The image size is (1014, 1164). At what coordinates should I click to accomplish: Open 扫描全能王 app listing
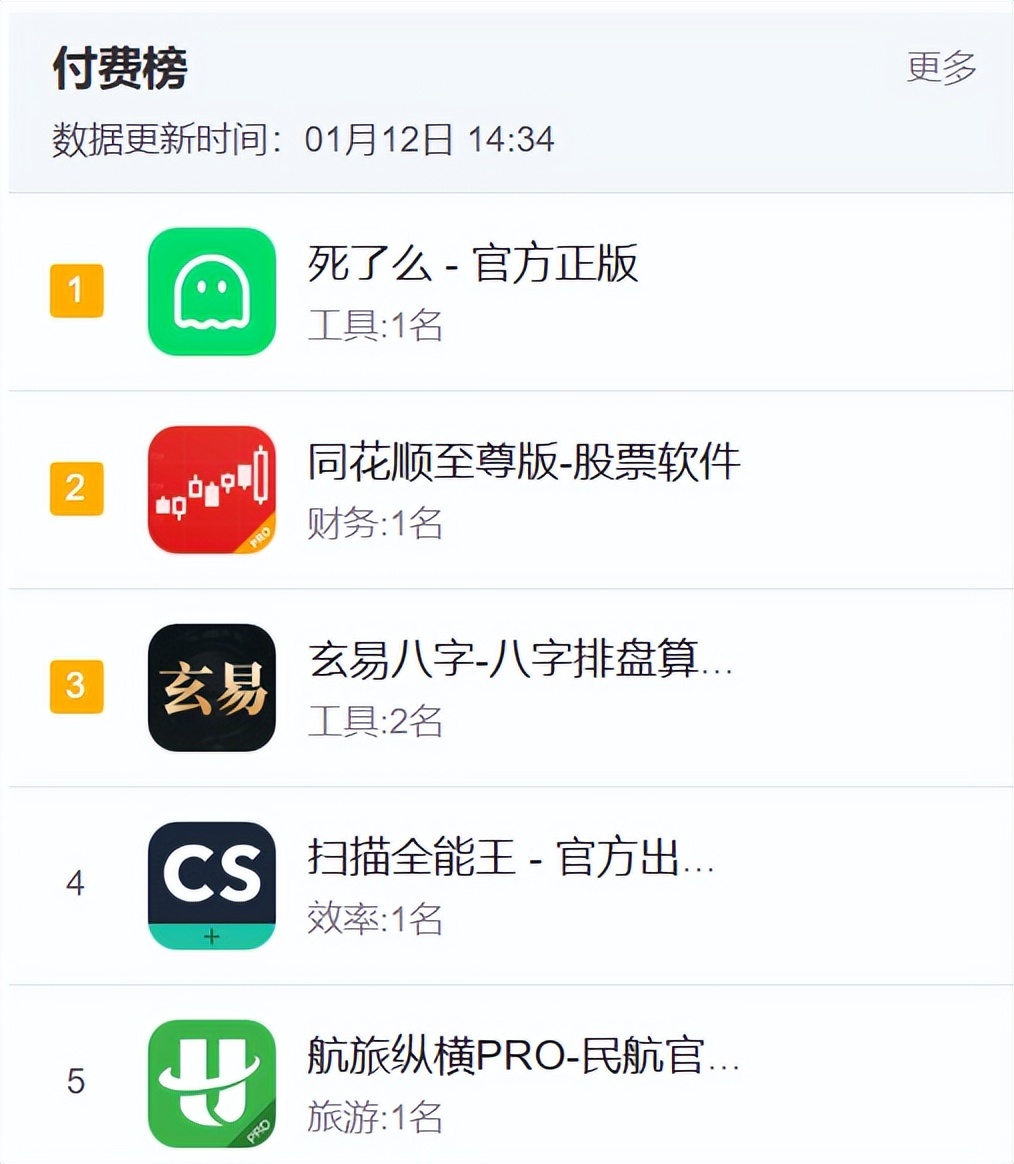tap(510, 859)
